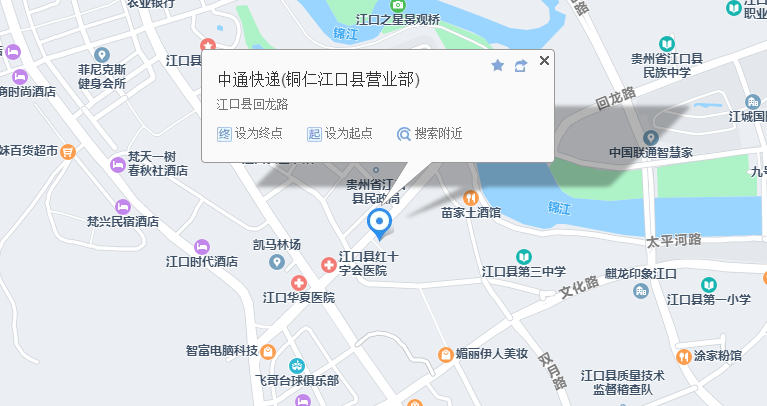Screen dimensions: 767x406
Task: Tap 设为终点 to set as destination
Action: pos(250,133)
